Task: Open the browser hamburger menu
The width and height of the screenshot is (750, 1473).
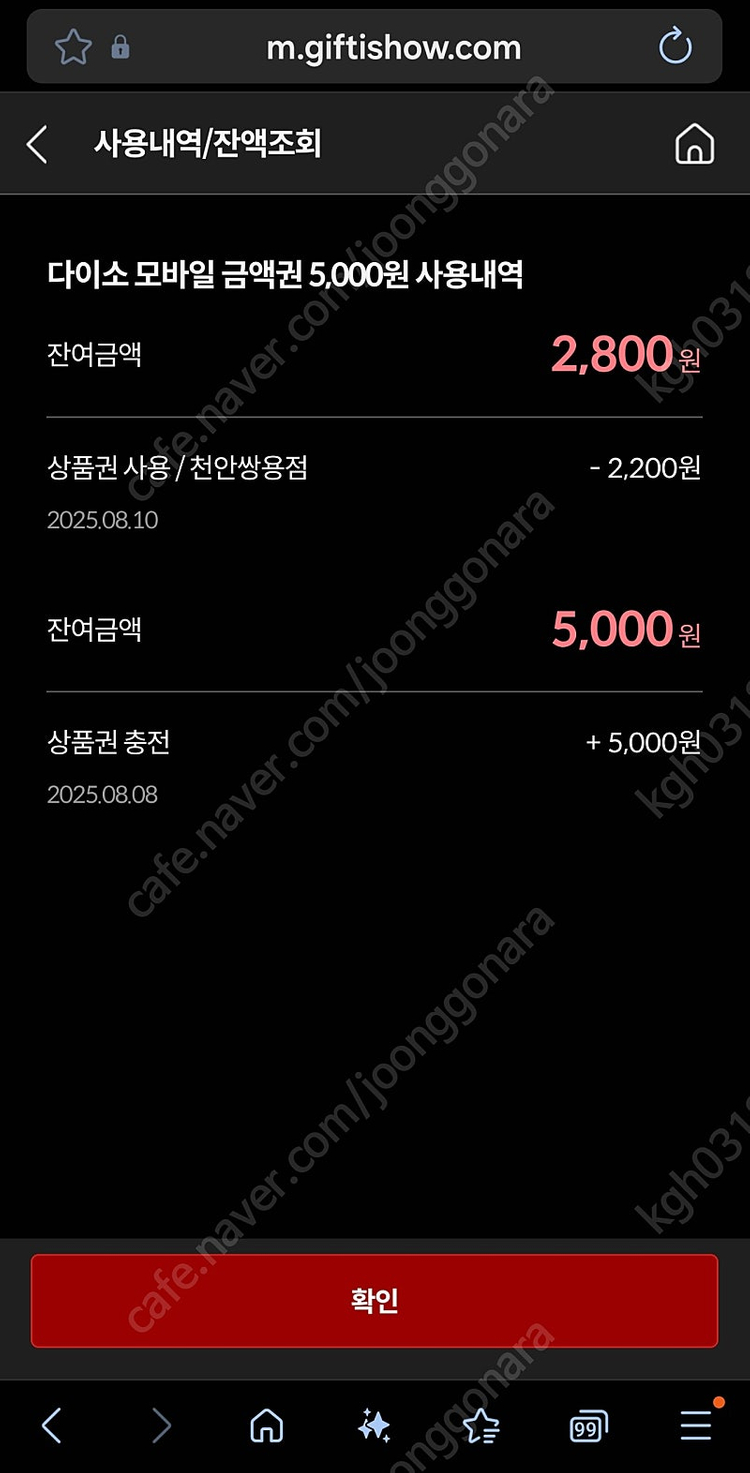Action: 695,1425
